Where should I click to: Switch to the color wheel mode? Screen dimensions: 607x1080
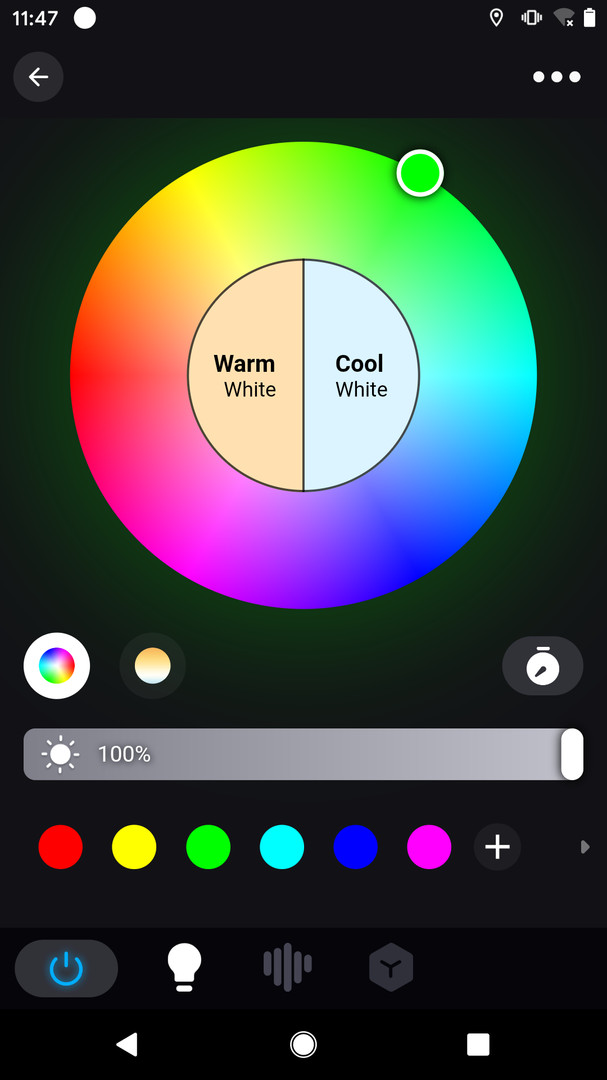57,665
